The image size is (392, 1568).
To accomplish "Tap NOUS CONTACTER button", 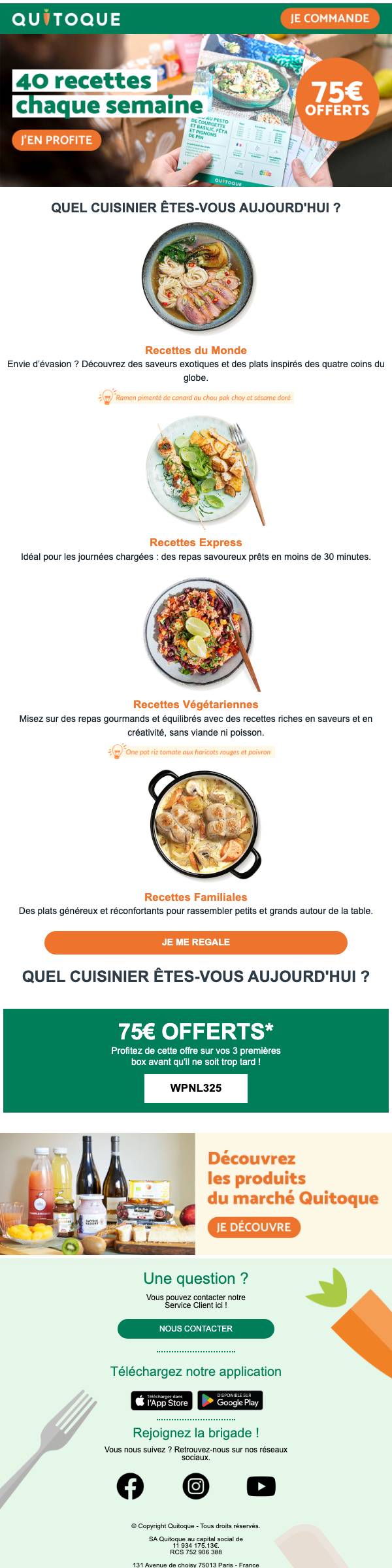I will 196,1328.
